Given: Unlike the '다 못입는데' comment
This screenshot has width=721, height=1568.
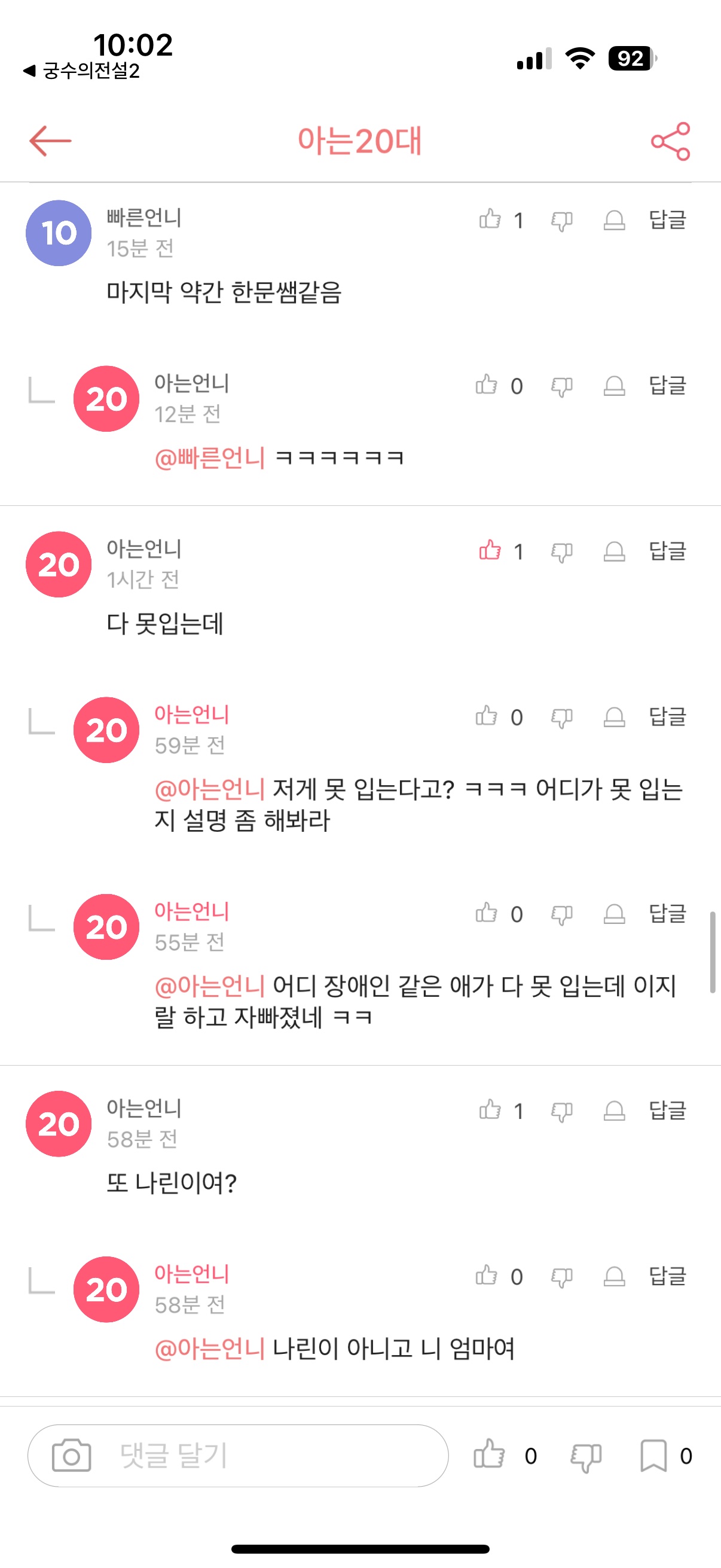Looking at the screenshot, I should pyautogui.click(x=490, y=550).
